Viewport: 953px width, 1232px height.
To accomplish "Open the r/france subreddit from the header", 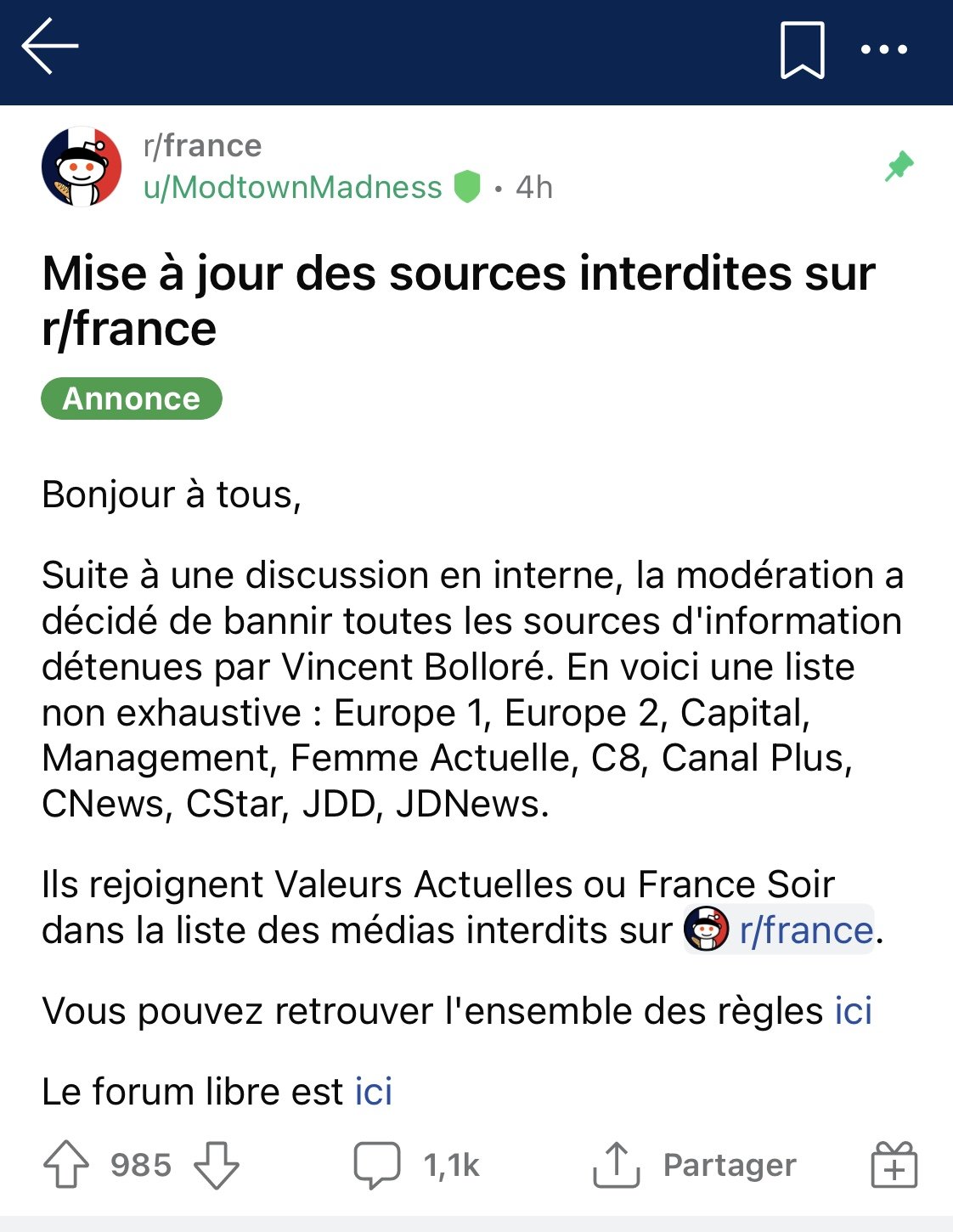I will click(202, 146).
